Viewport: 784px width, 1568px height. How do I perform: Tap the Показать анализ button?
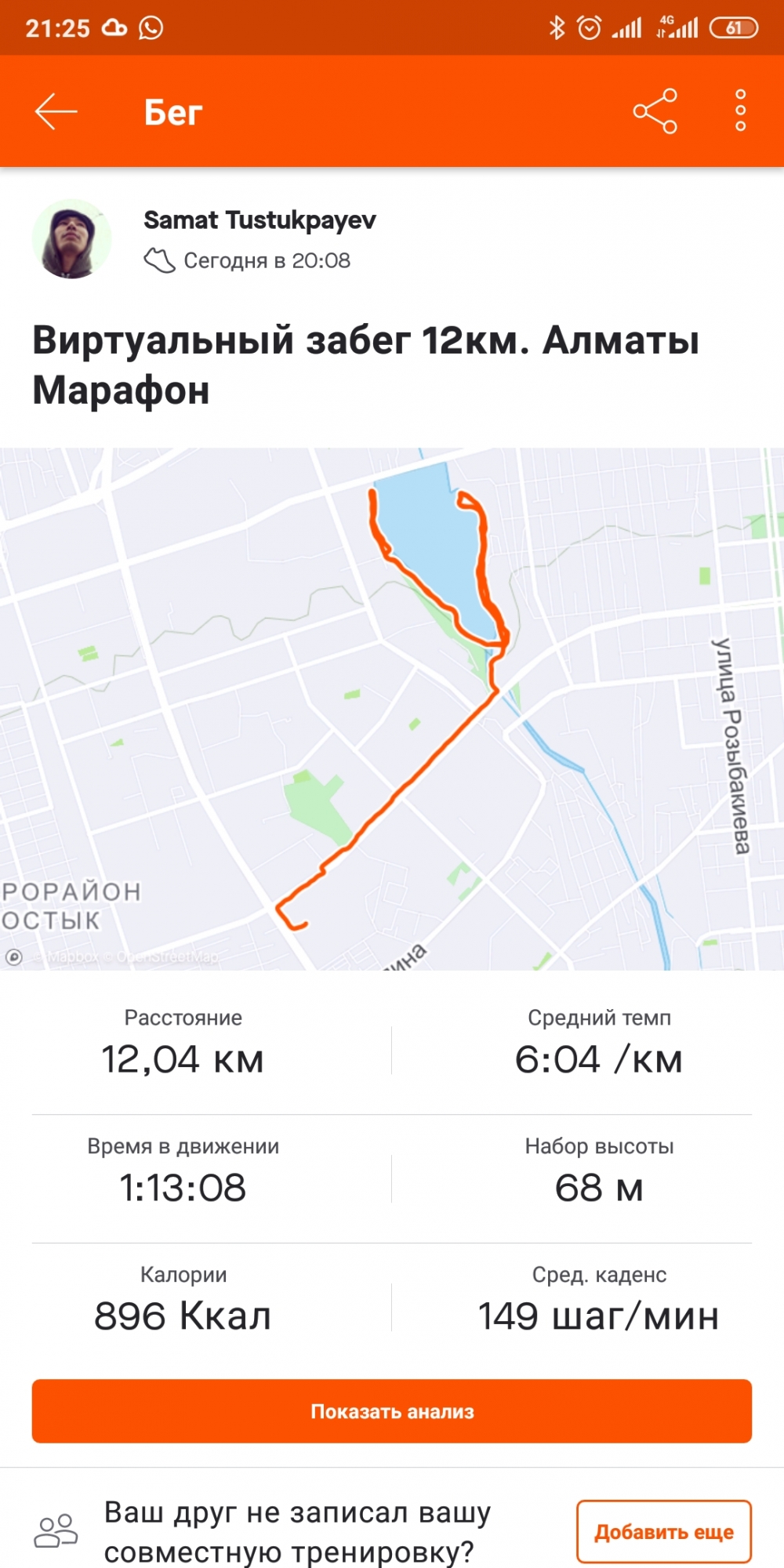click(x=392, y=1411)
